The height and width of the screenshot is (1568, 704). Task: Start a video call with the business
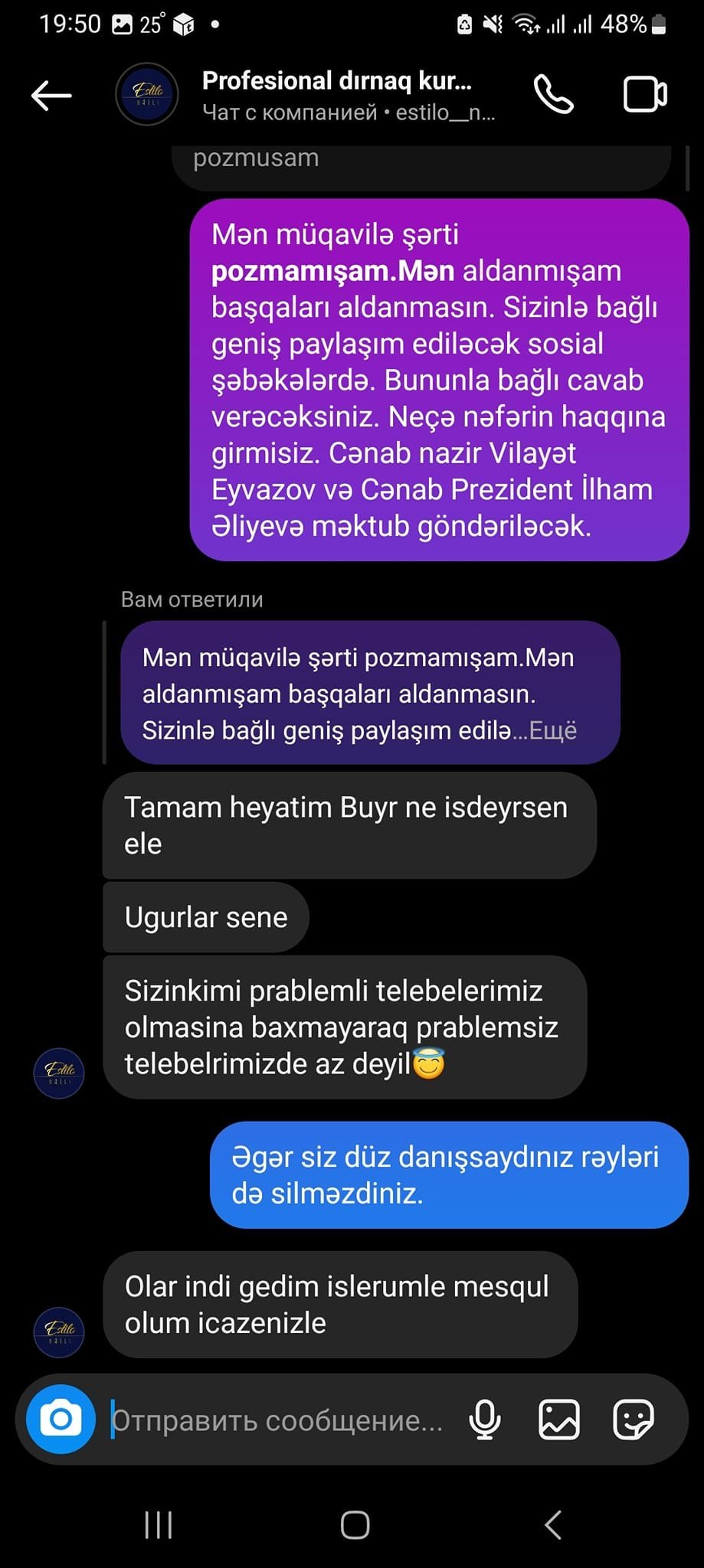point(645,95)
